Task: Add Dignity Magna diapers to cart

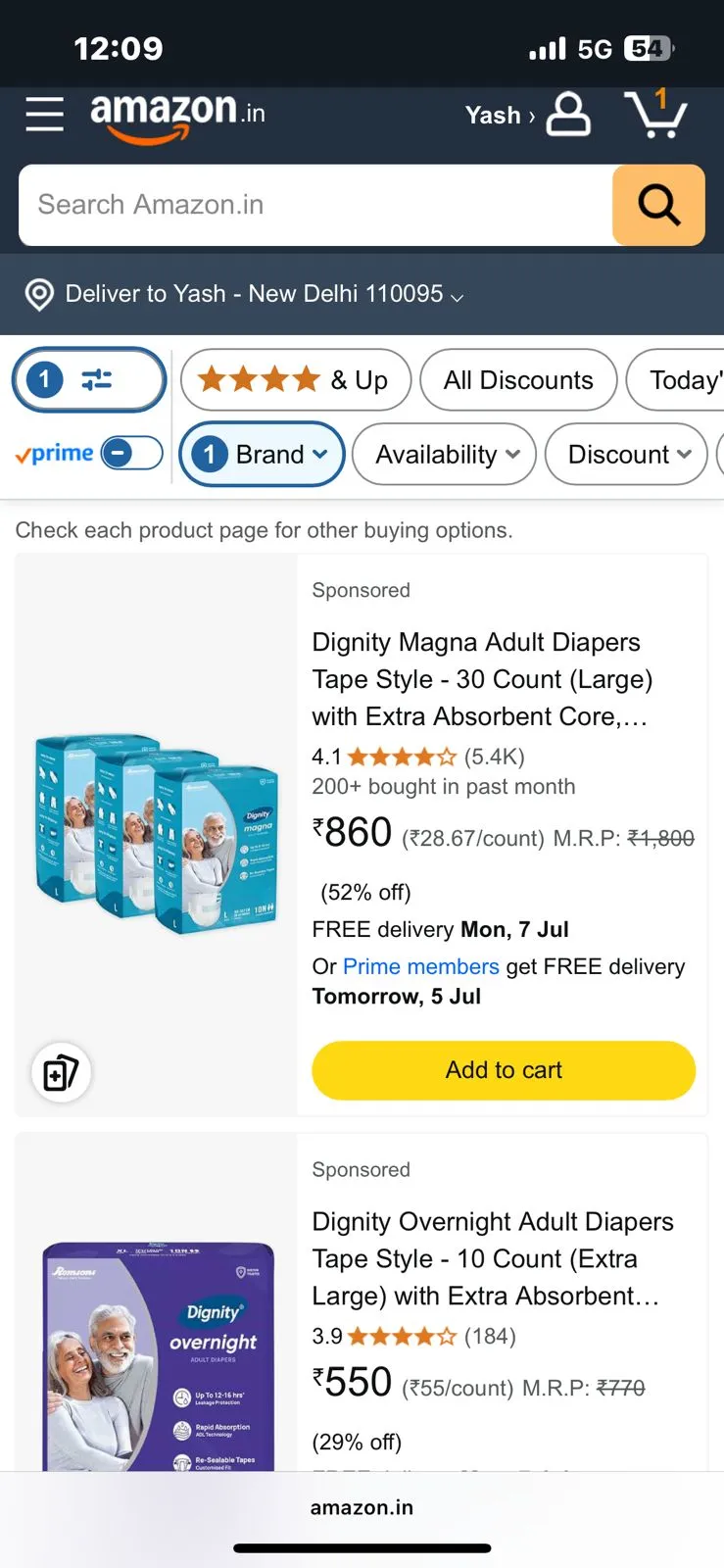Action: [504, 1070]
